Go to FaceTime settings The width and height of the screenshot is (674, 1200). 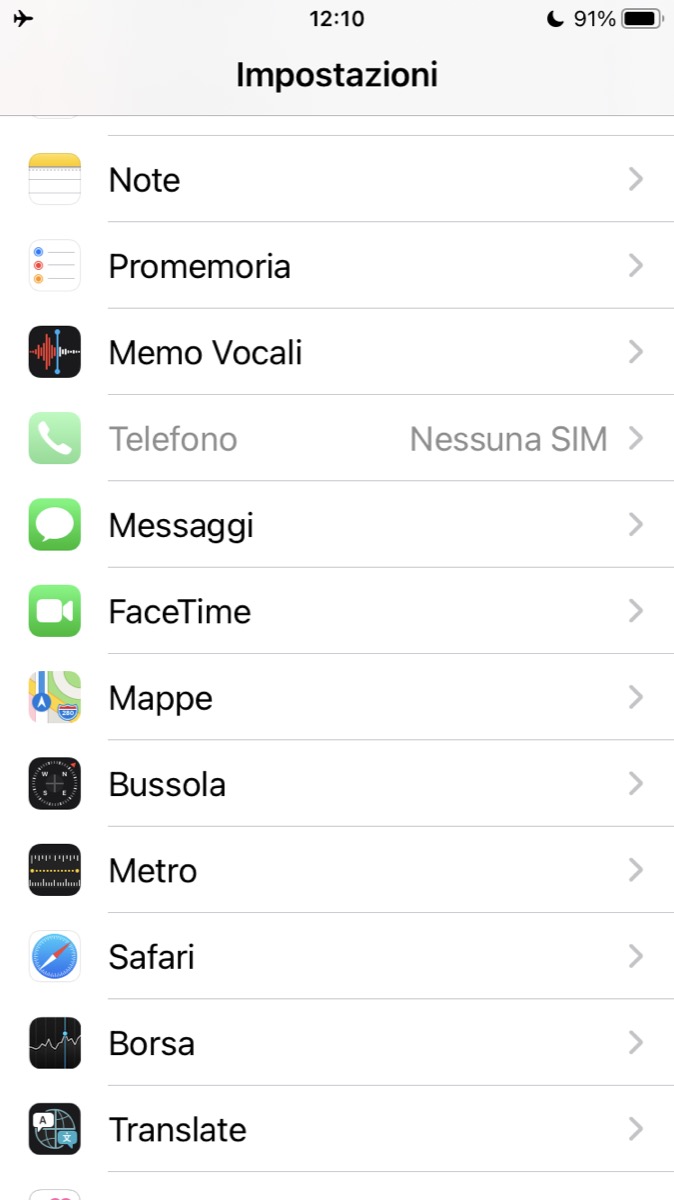(337, 611)
